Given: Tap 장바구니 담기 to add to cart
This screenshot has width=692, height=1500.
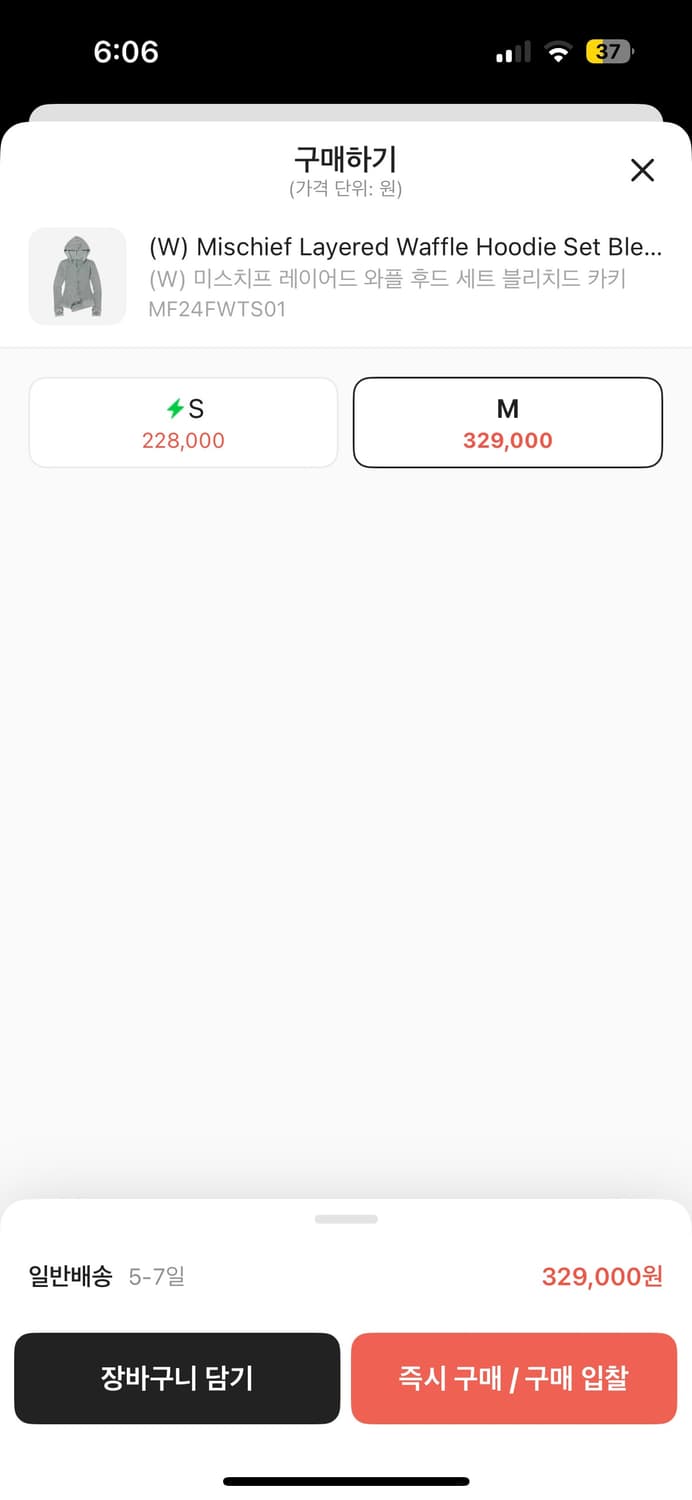Looking at the screenshot, I should (x=177, y=1378).
